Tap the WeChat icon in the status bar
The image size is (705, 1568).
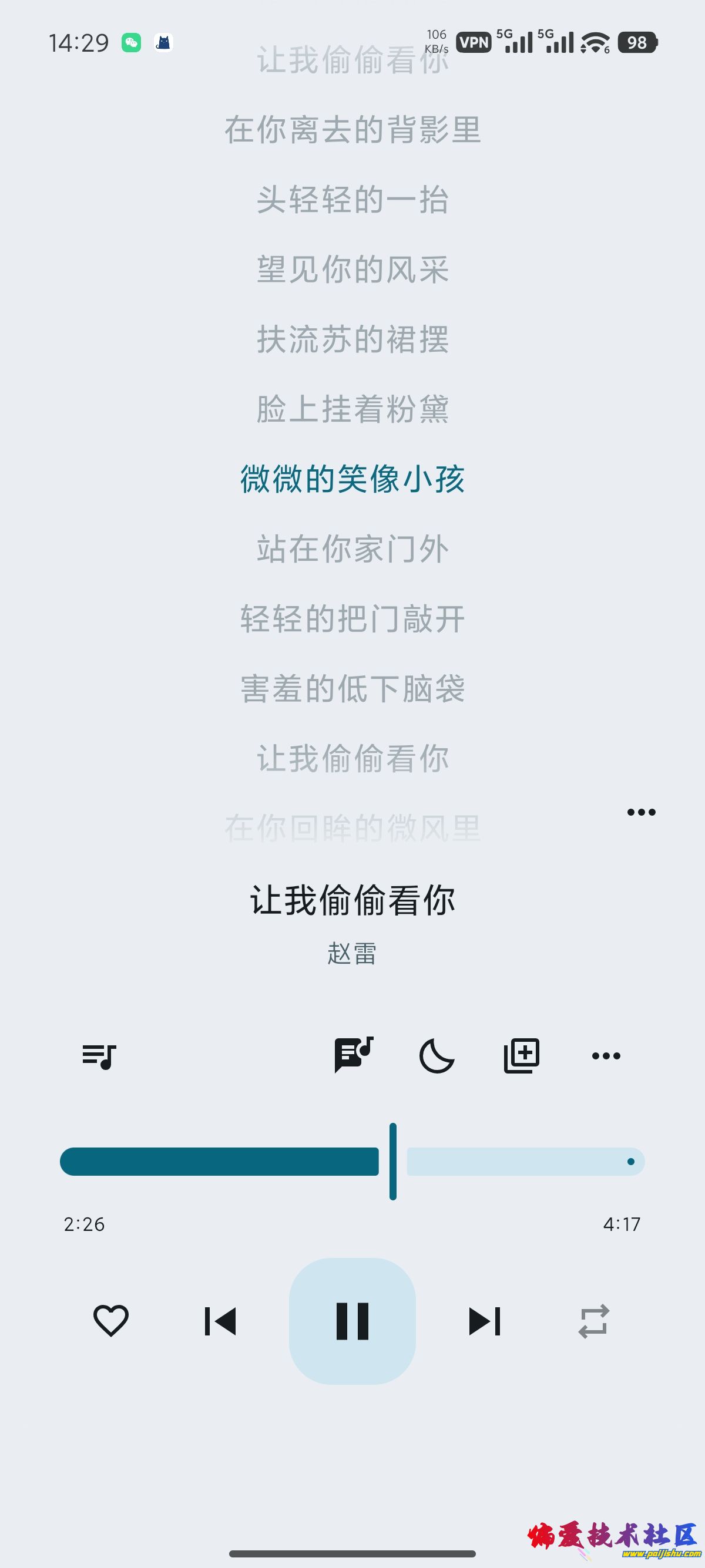coord(132,41)
